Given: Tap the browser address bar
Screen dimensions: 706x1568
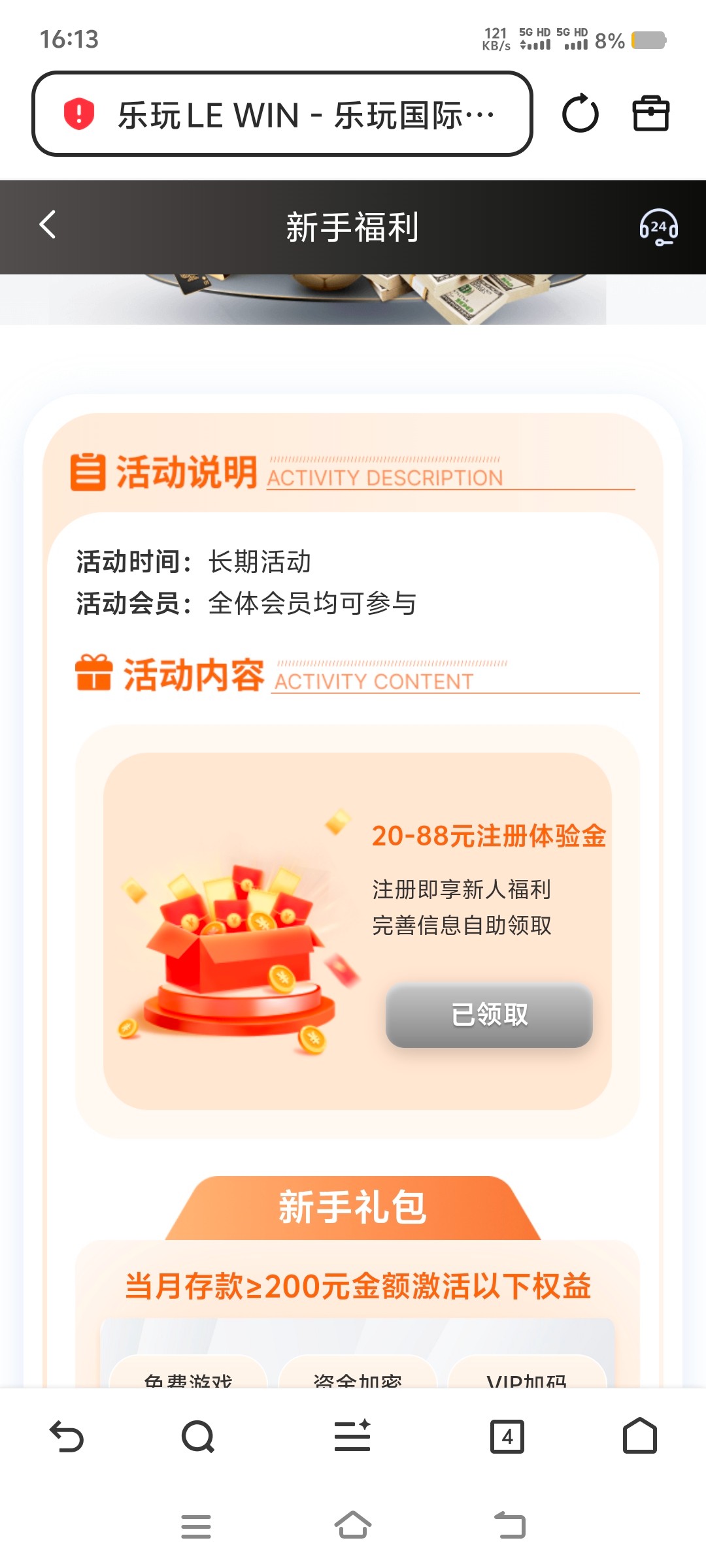Looking at the screenshot, I should tap(282, 114).
